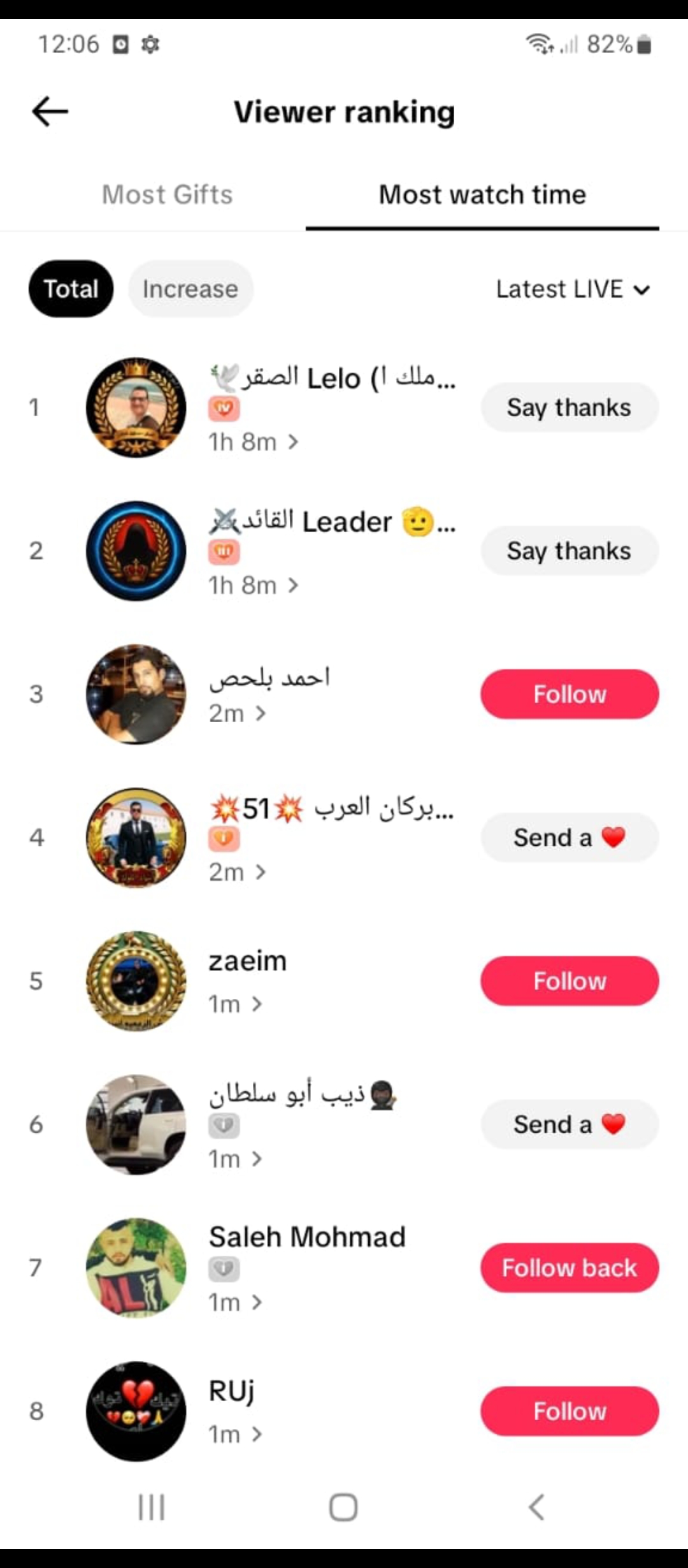View Leader's 1h 8m watch time details
Screen dimensions: 688x1568
click(253, 585)
